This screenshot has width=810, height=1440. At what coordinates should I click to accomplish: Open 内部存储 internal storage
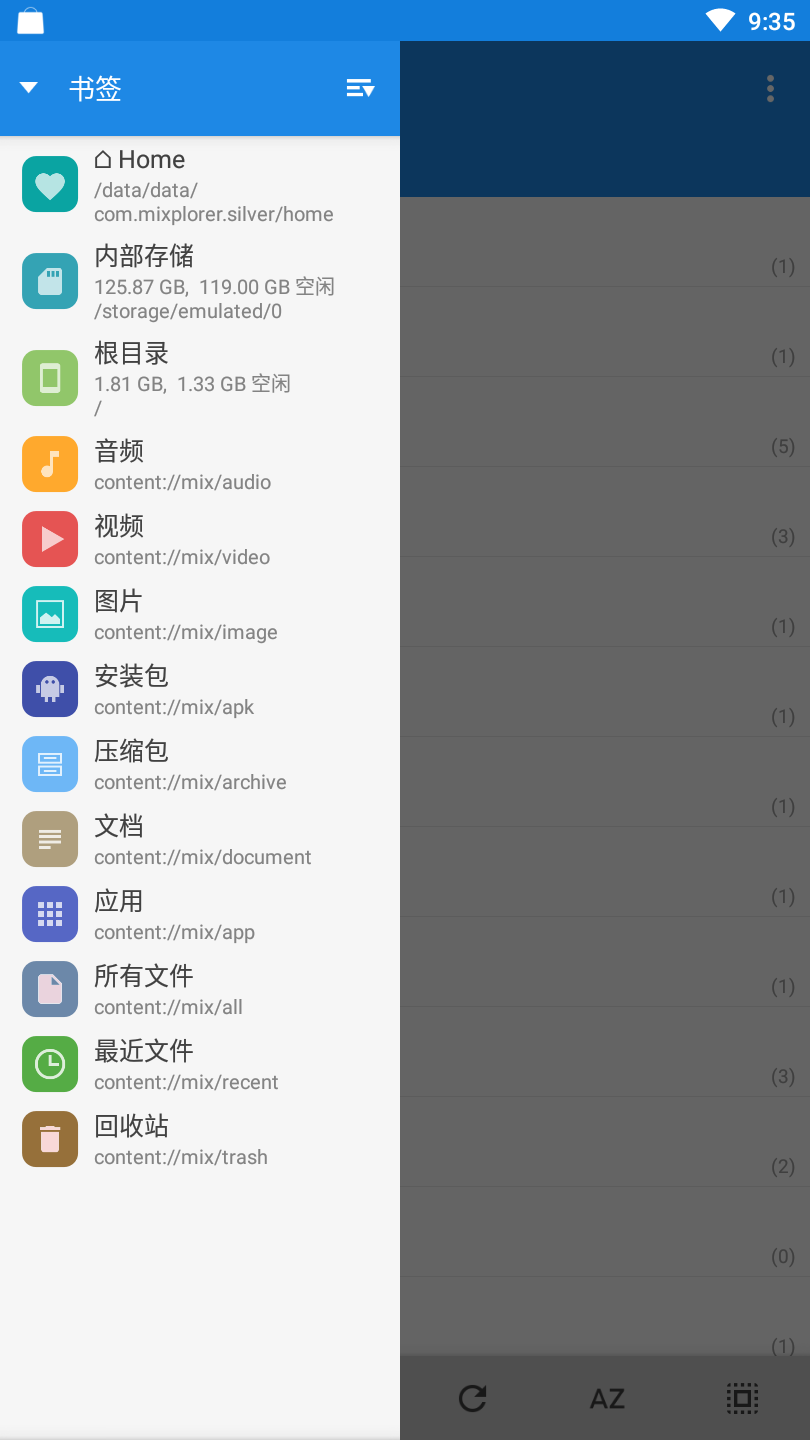pyautogui.click(x=200, y=282)
